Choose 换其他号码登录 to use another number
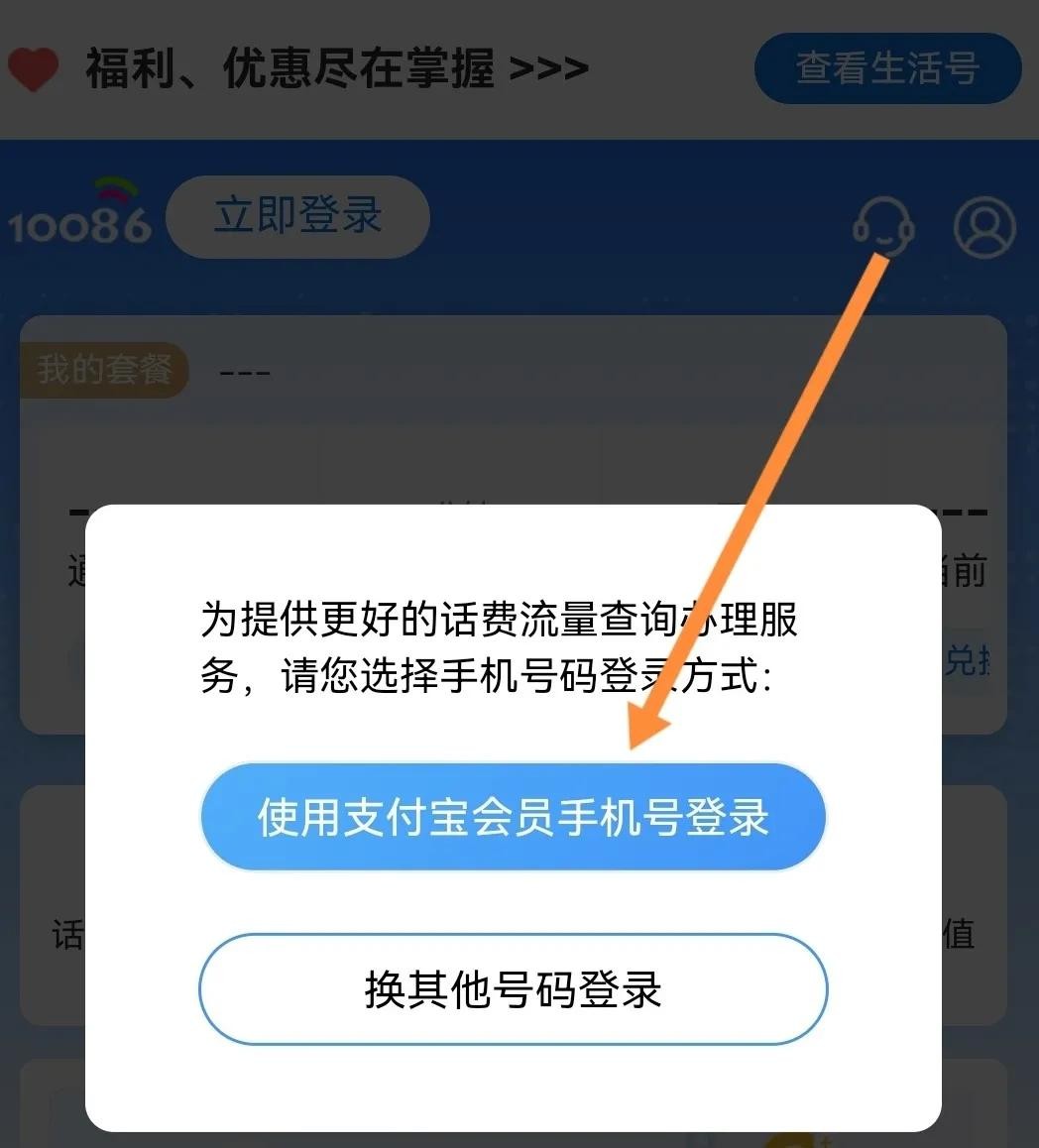The image size is (1039, 1148). coord(513,988)
